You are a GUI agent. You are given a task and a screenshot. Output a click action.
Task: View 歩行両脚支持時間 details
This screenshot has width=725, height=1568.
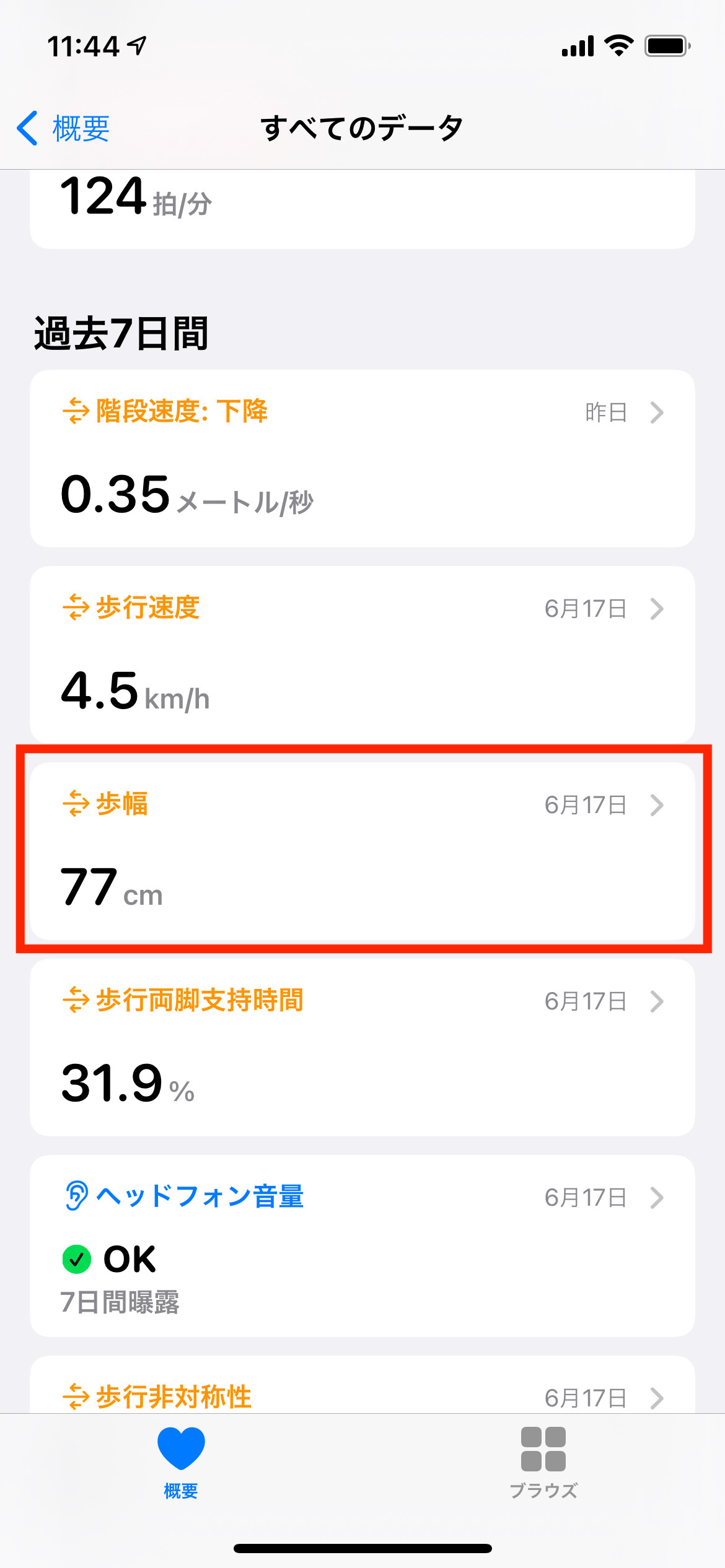click(362, 1047)
